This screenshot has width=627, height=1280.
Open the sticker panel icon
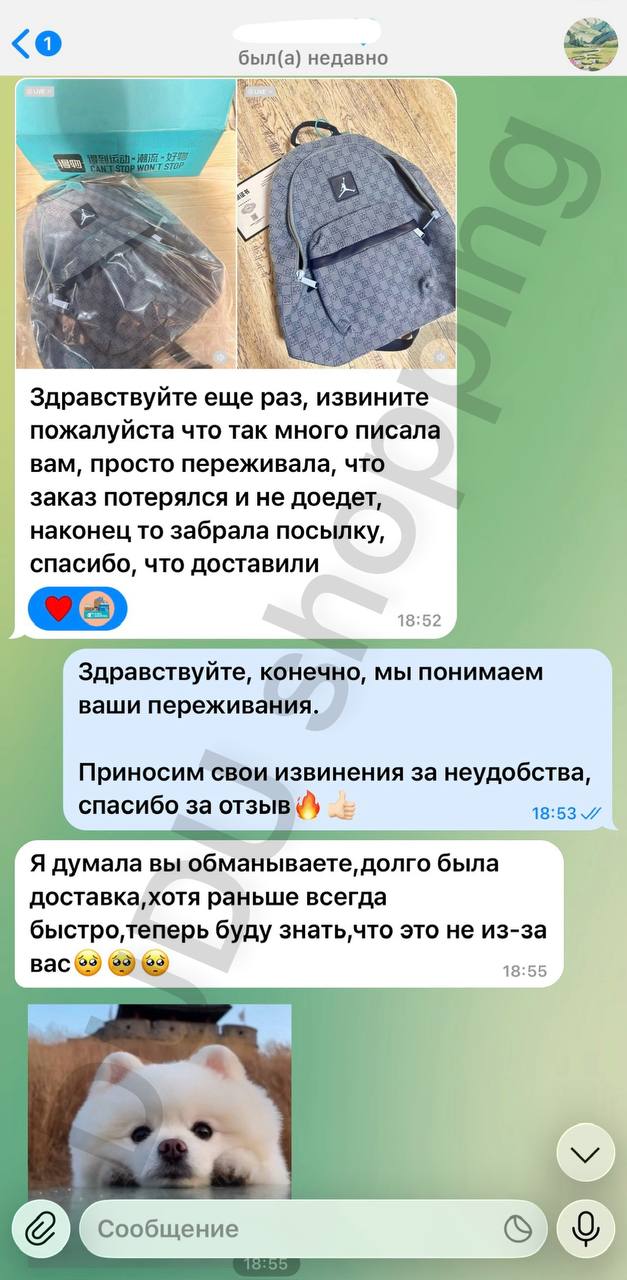click(518, 1229)
